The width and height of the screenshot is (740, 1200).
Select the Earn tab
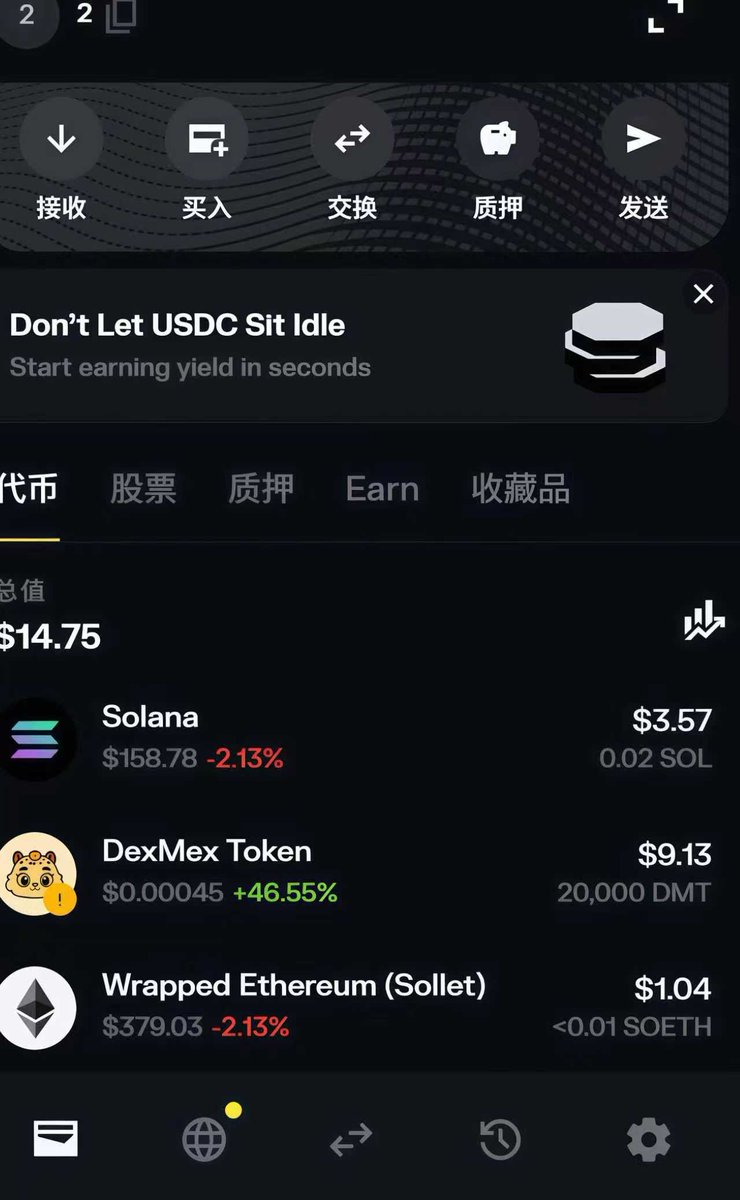coord(382,489)
